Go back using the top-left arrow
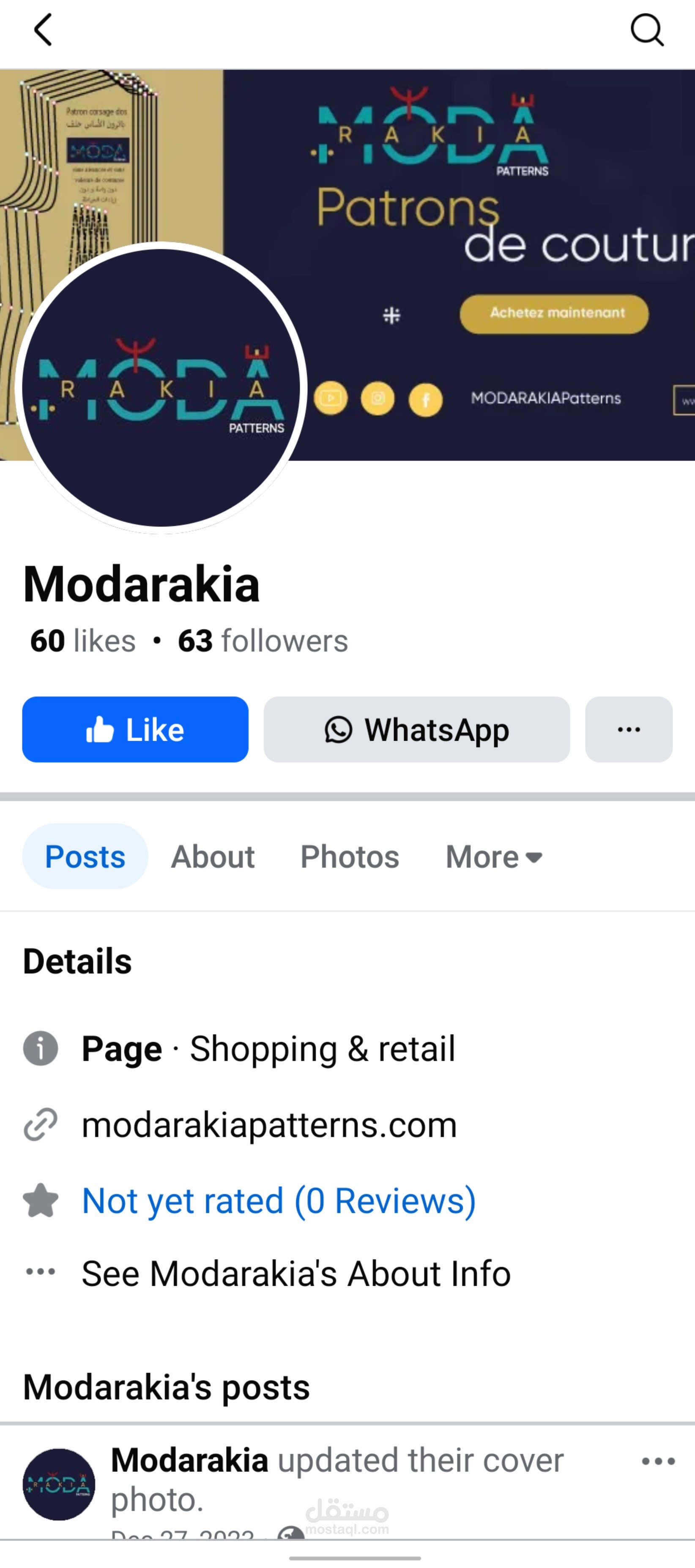The height and width of the screenshot is (1568, 695). point(43,30)
